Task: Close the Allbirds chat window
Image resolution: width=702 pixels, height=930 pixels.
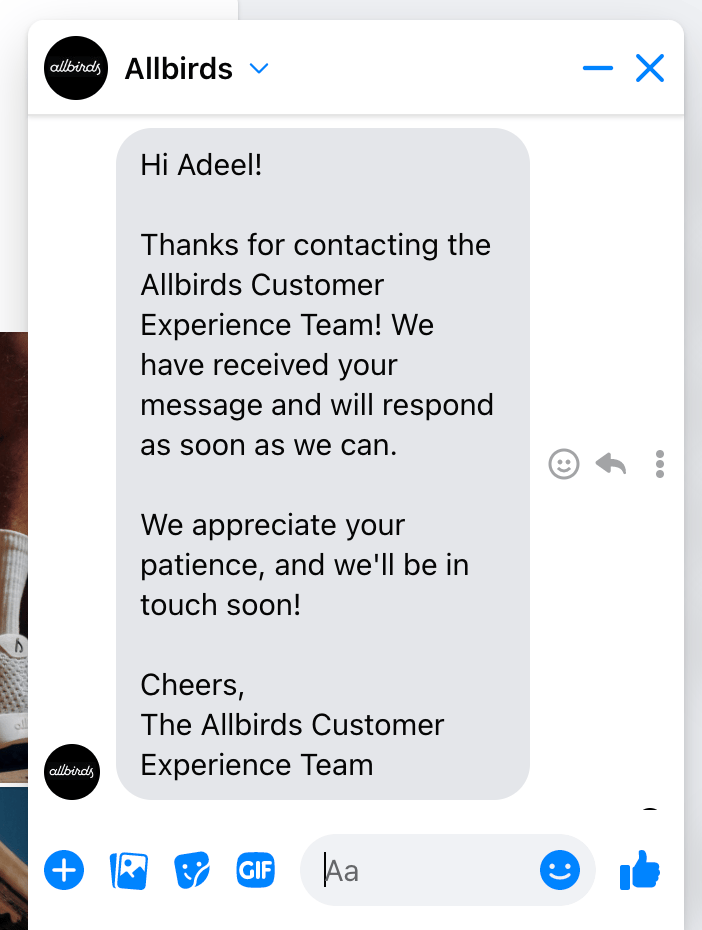Action: [650, 68]
